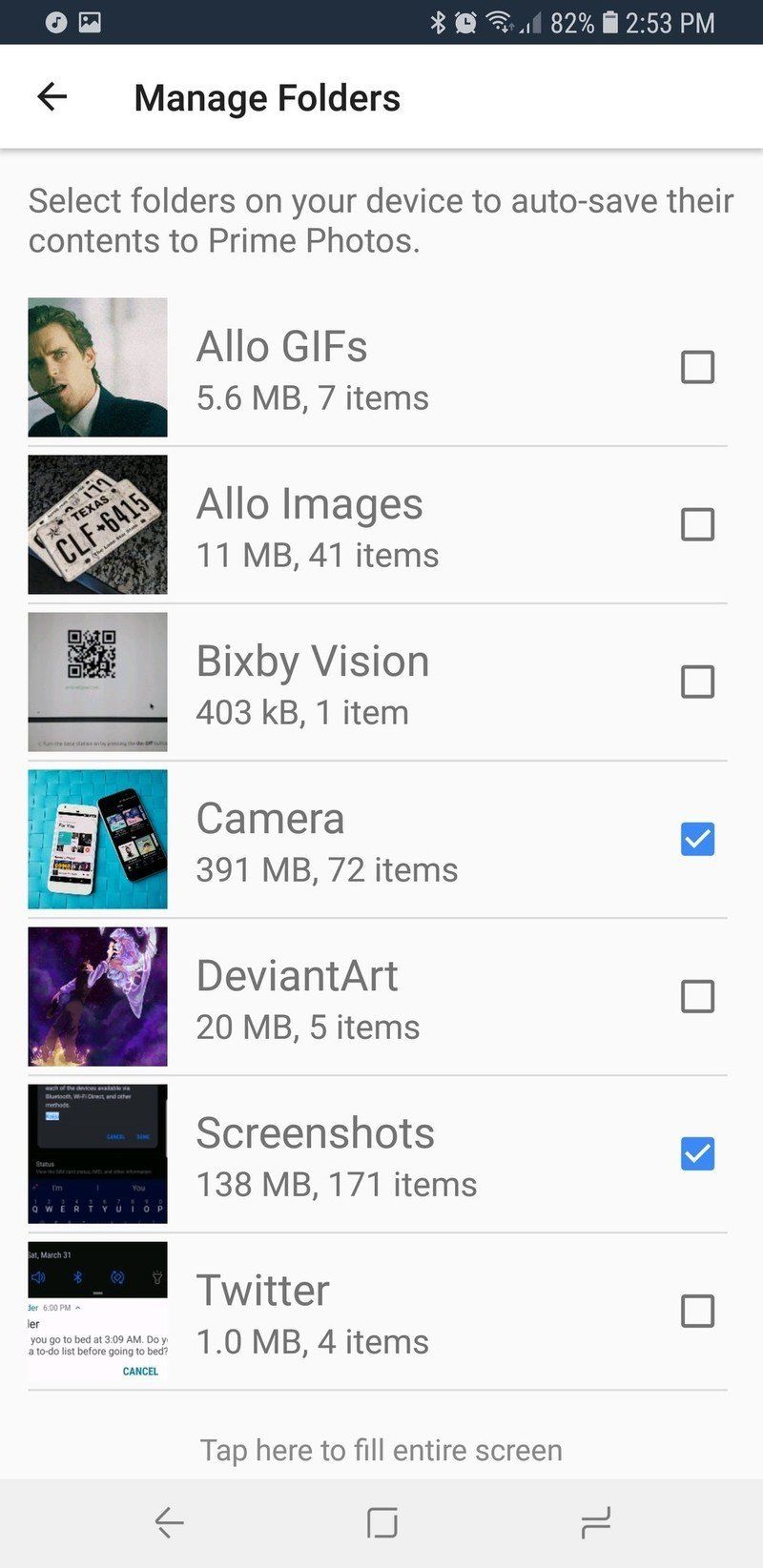Tap the Wi-Fi status icon

pos(501,21)
